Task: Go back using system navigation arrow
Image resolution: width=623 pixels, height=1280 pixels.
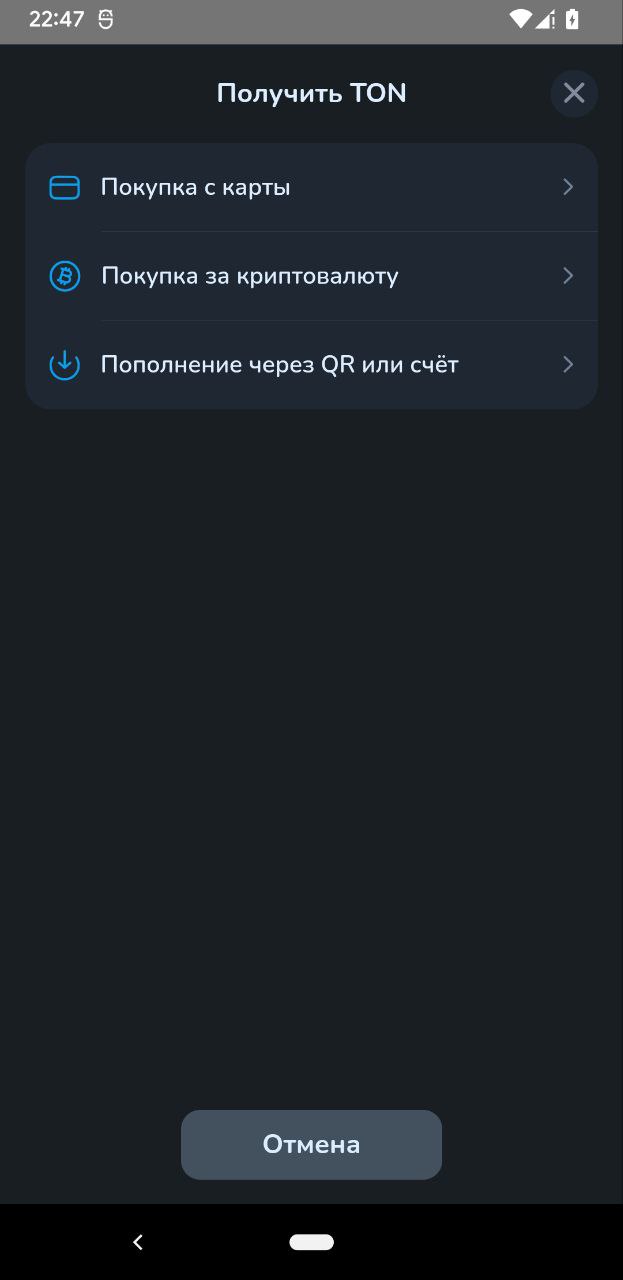Action: coord(138,1242)
